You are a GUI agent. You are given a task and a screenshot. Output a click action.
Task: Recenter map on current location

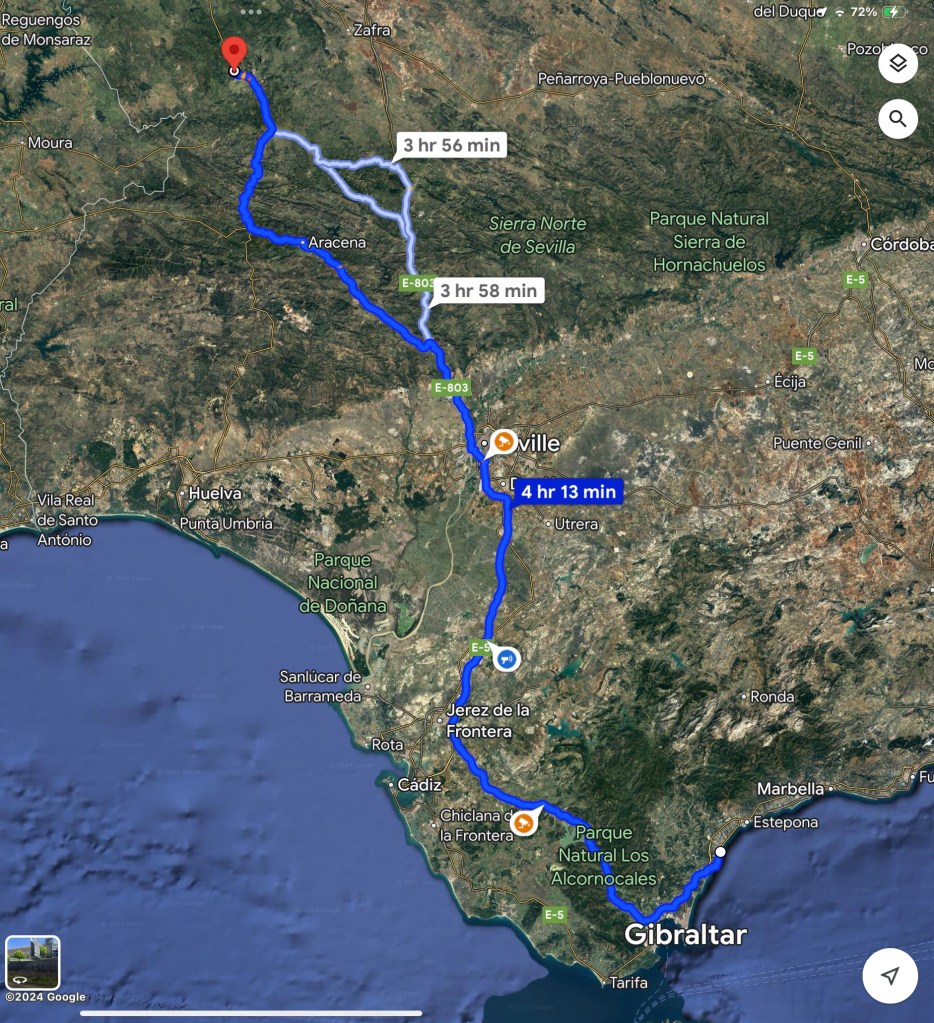890,976
